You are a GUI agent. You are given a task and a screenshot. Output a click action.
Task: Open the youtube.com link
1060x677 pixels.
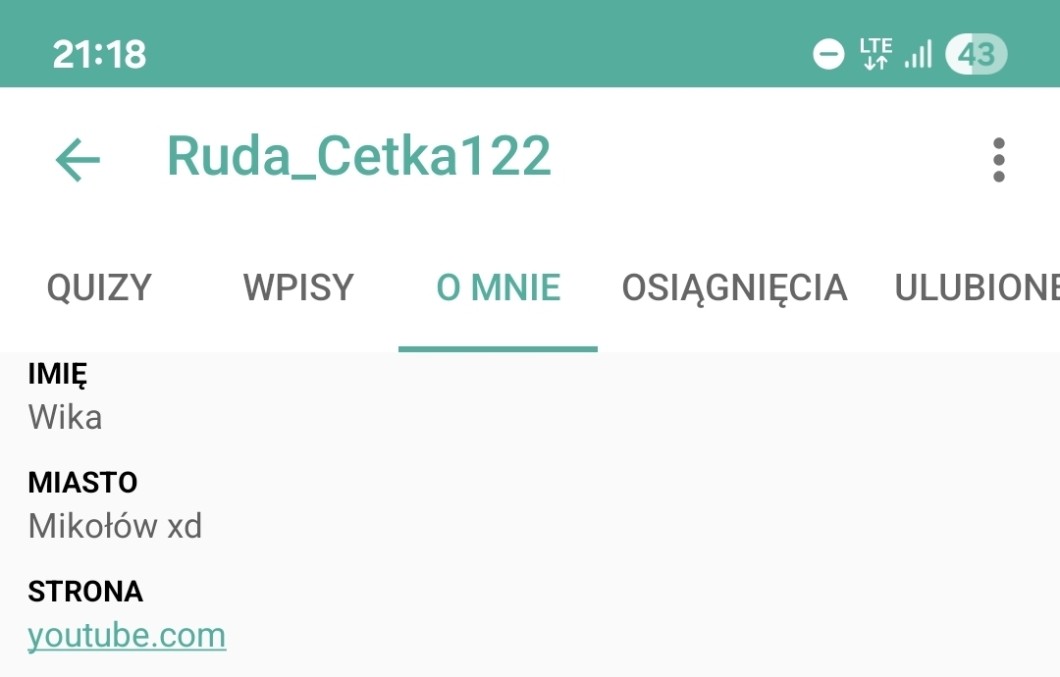pyautogui.click(x=127, y=635)
